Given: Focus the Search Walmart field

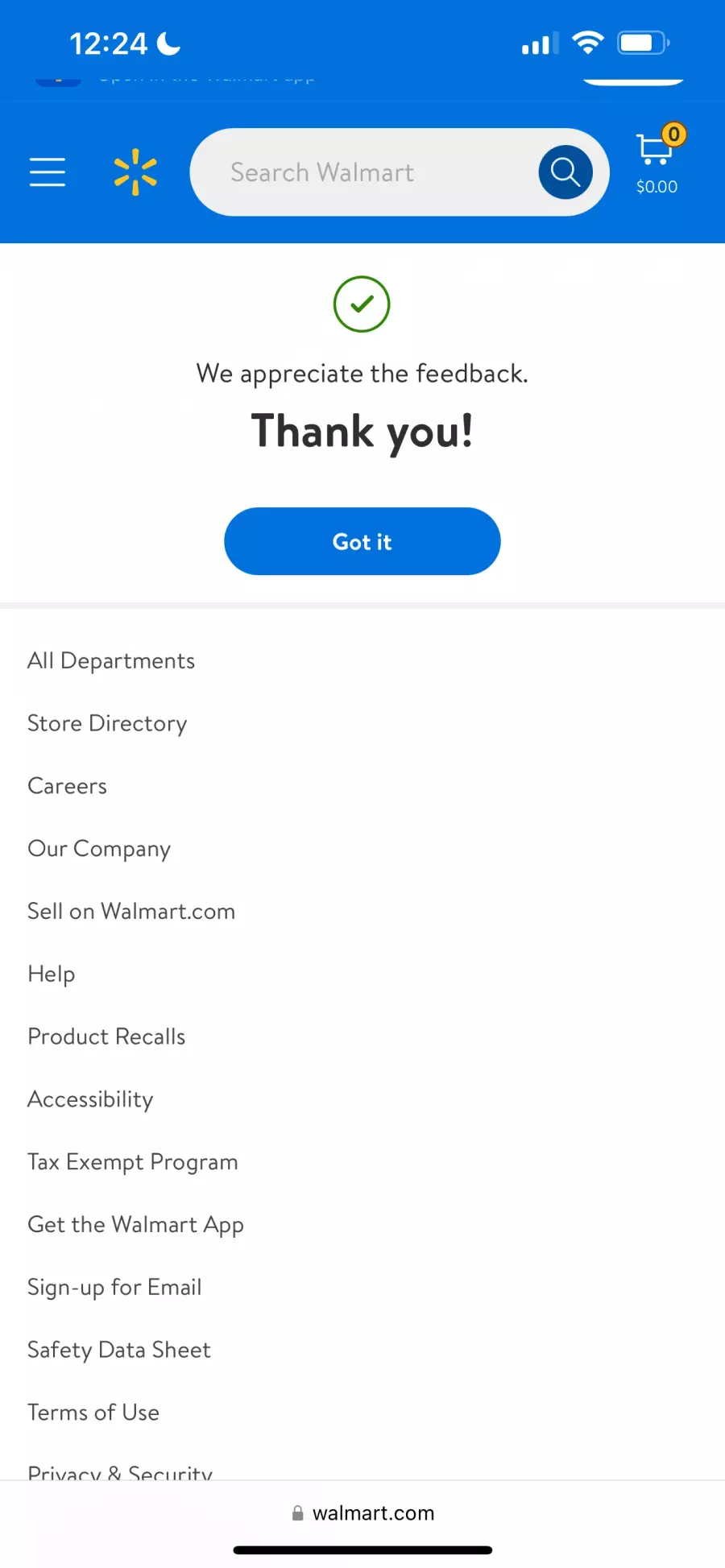Looking at the screenshot, I should (x=362, y=172).
